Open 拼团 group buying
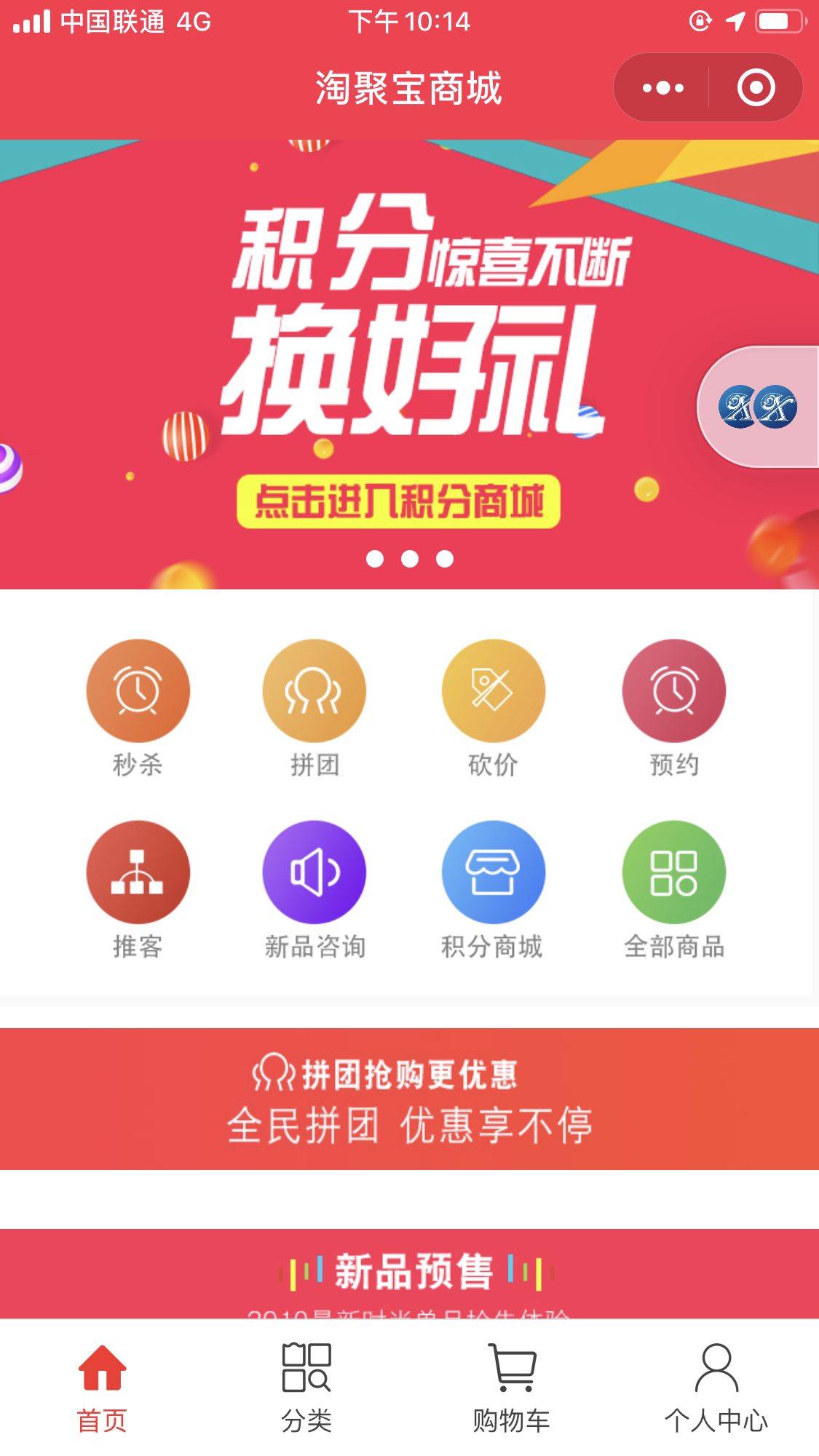 [x=314, y=691]
